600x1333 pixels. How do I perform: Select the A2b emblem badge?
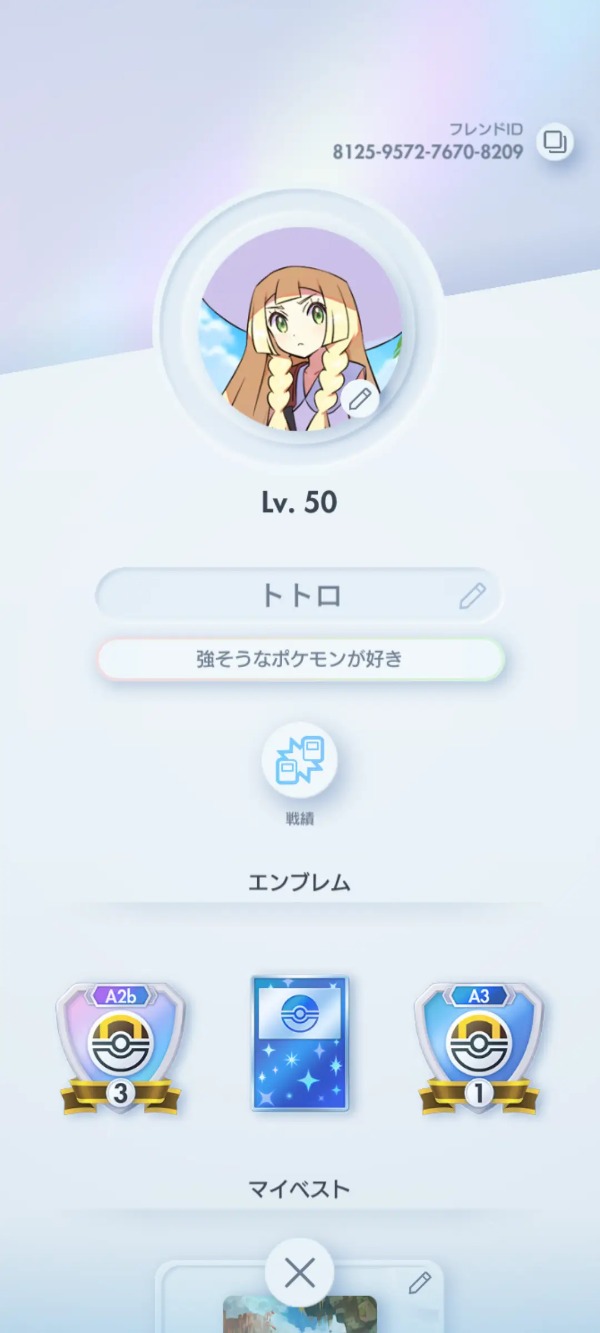tap(120, 1048)
